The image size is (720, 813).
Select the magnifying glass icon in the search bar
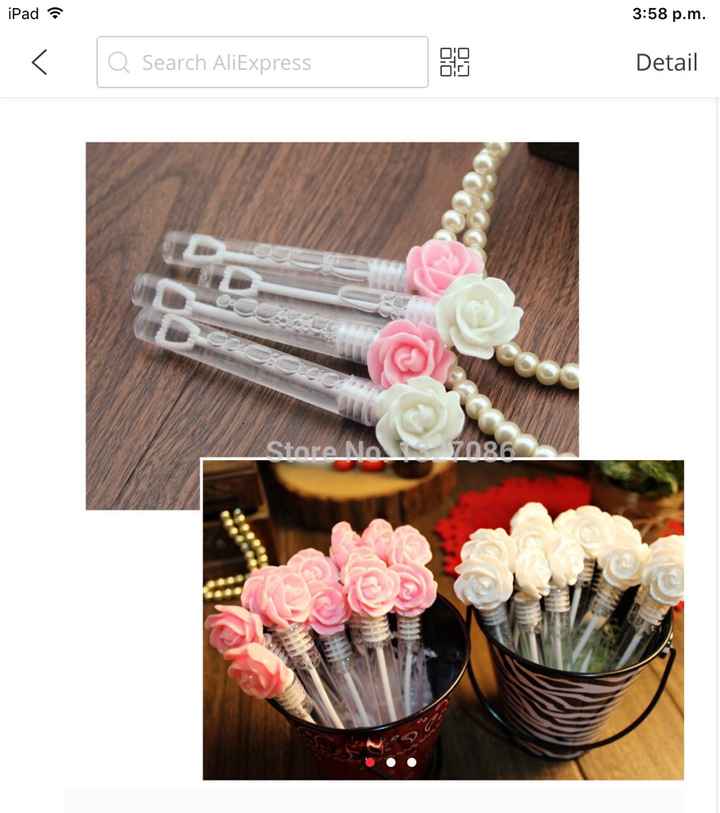117,61
